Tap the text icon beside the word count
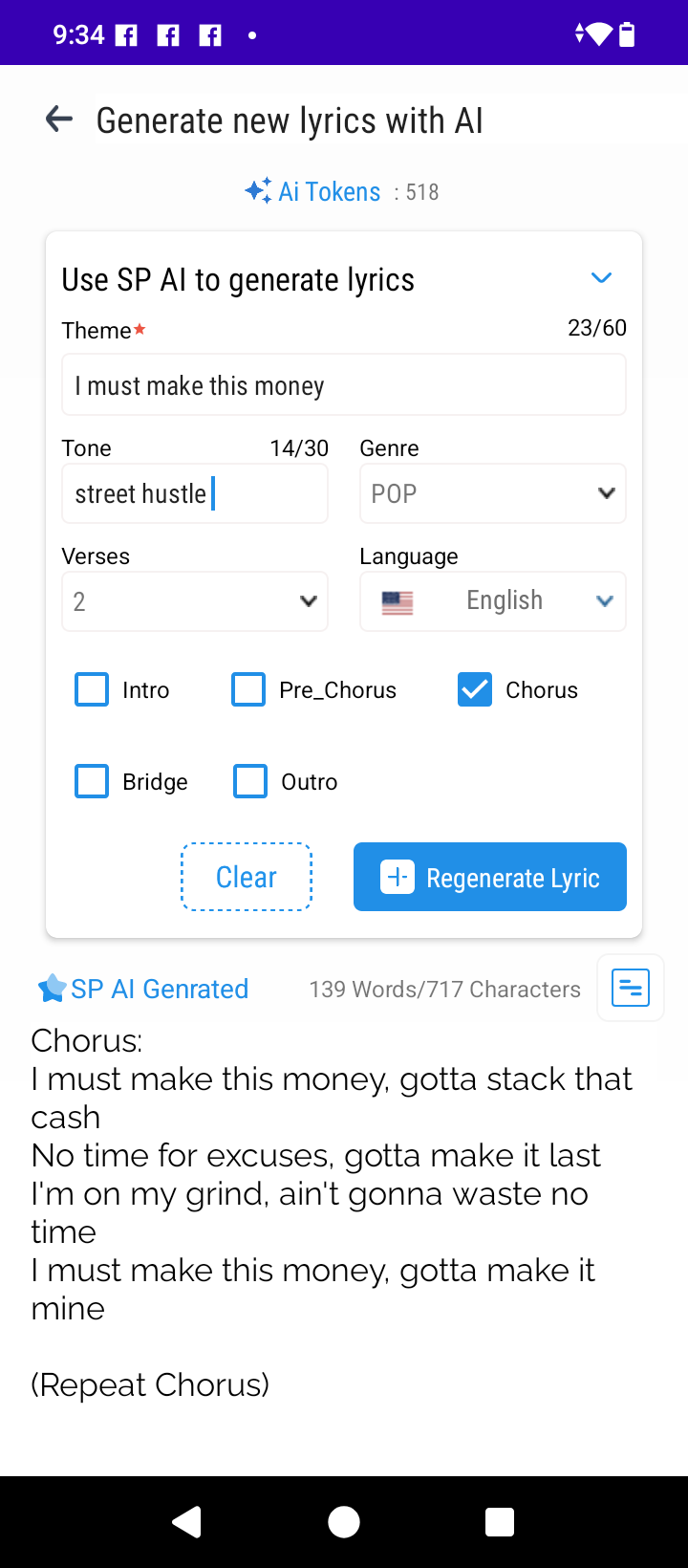The image size is (688, 1568). click(x=631, y=988)
